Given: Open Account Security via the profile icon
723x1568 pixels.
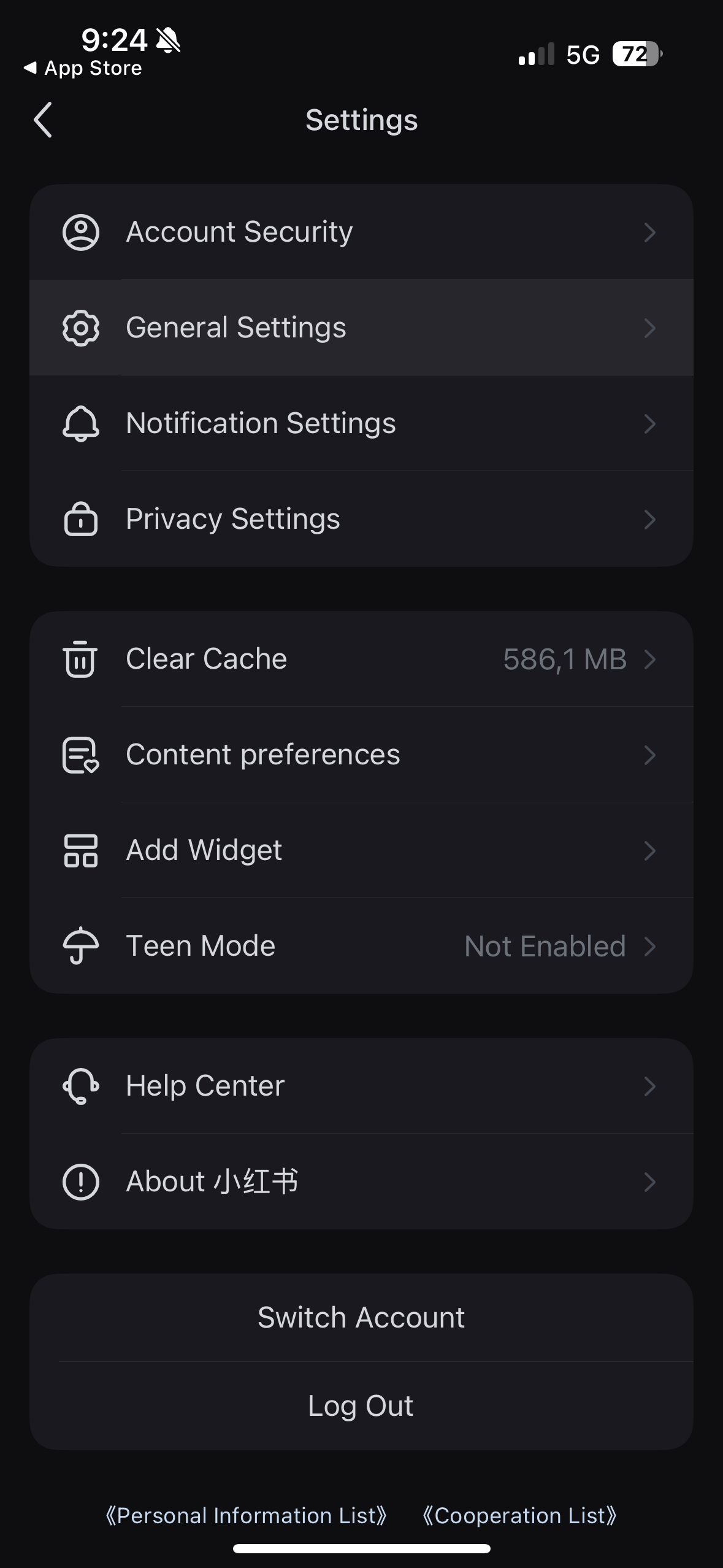Looking at the screenshot, I should click(x=80, y=231).
